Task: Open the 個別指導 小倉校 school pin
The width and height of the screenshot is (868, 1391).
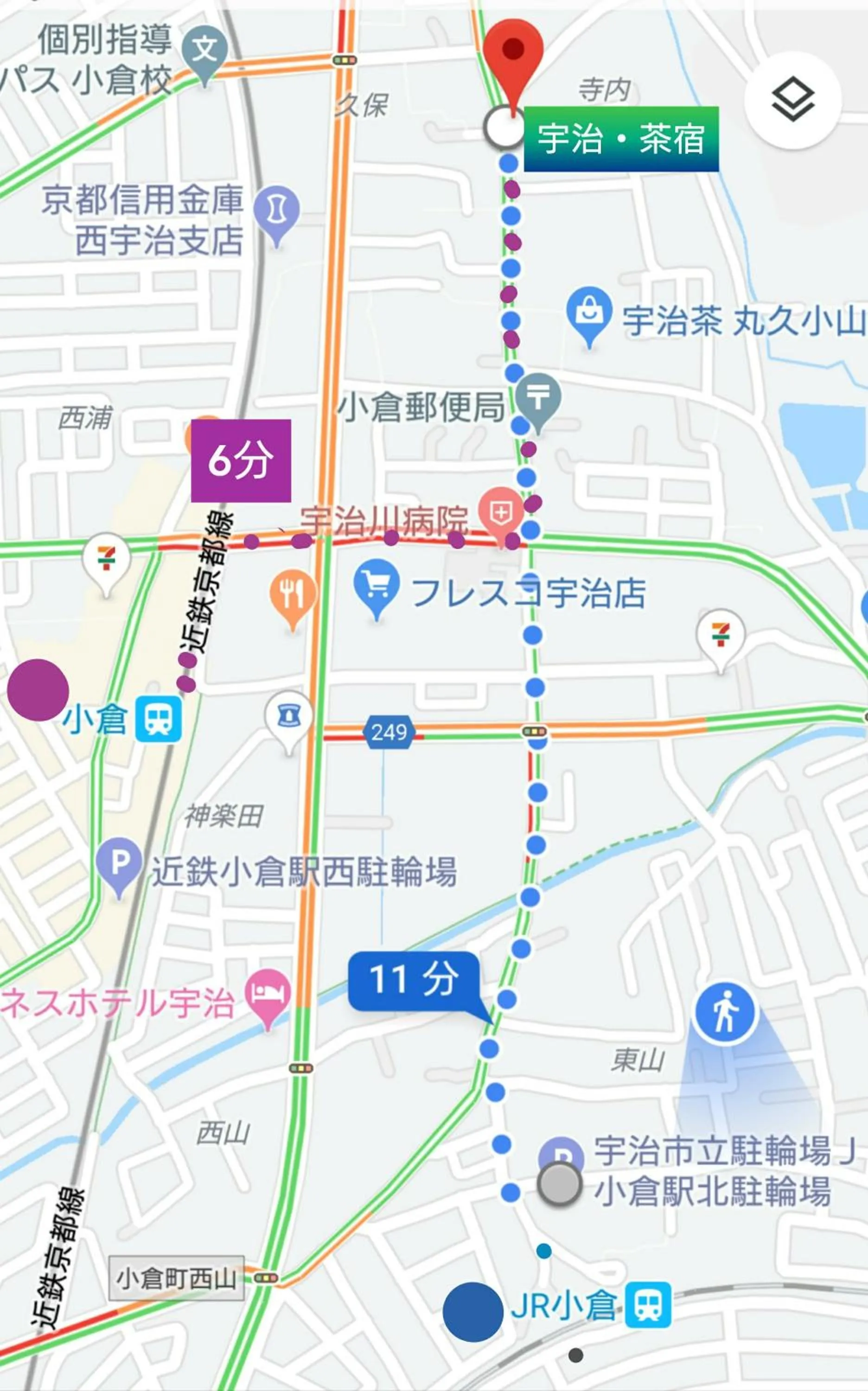Action: click(x=204, y=51)
